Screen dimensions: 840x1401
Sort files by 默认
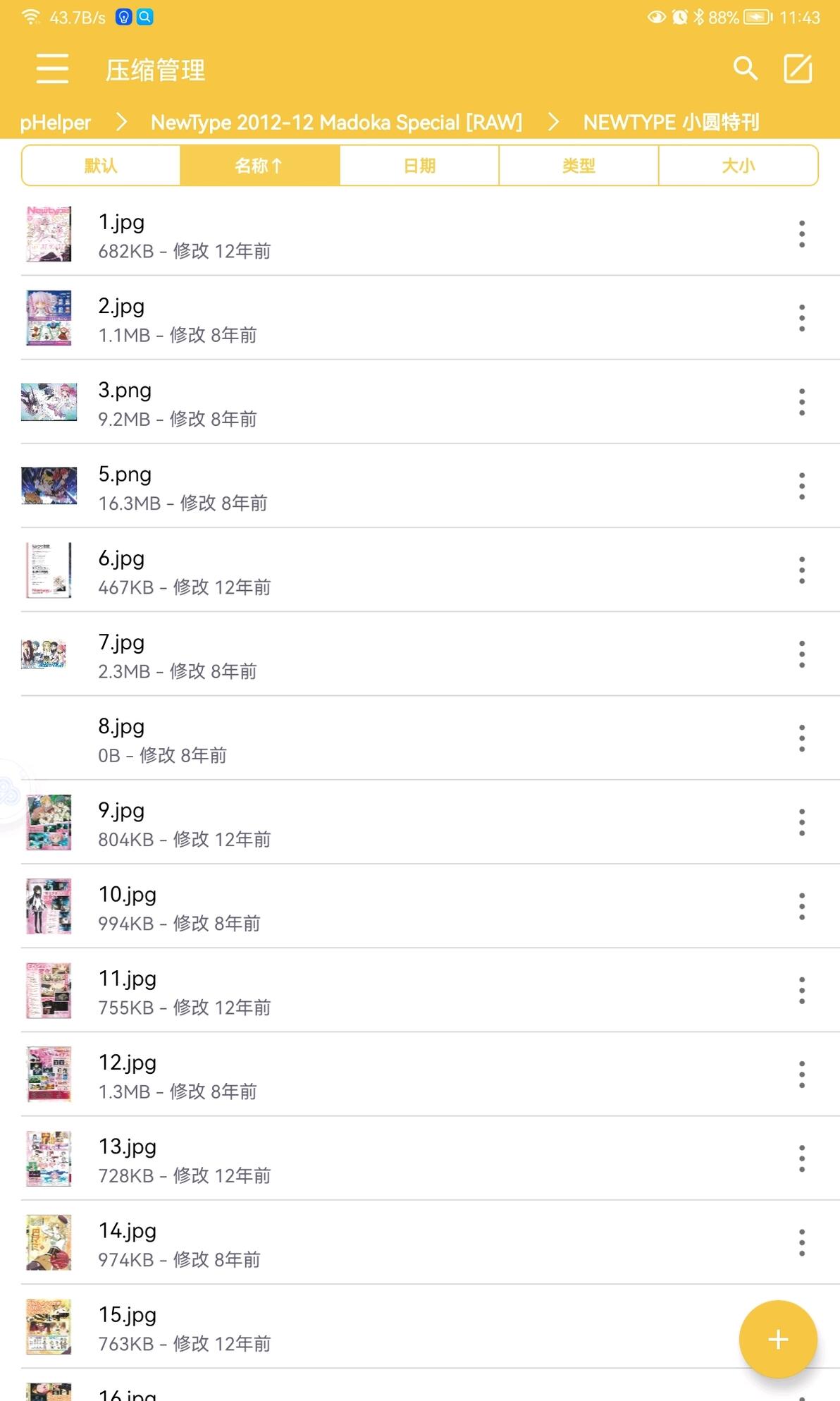[x=101, y=166]
